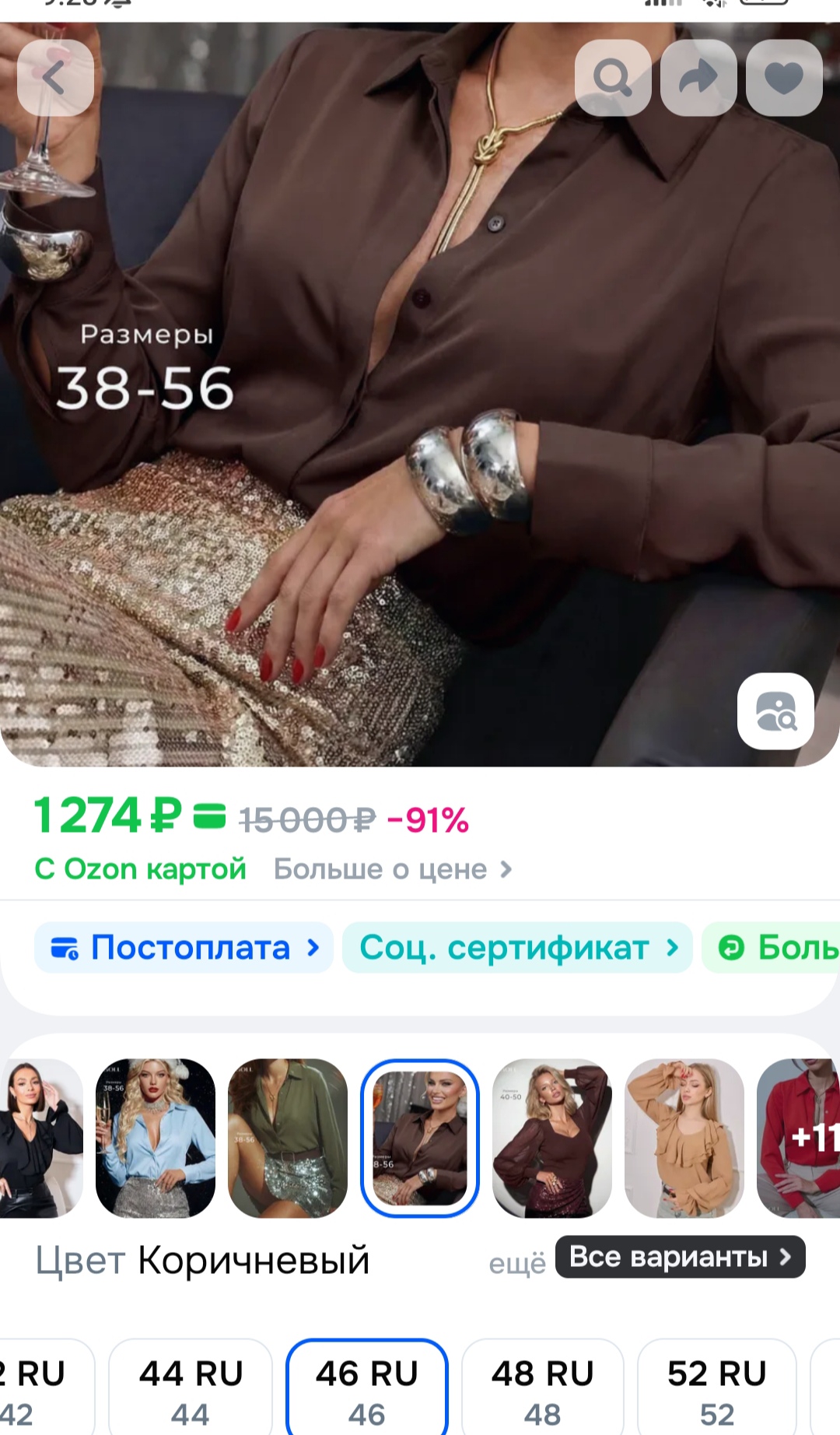Open the Постоплата chip

[x=184, y=947]
